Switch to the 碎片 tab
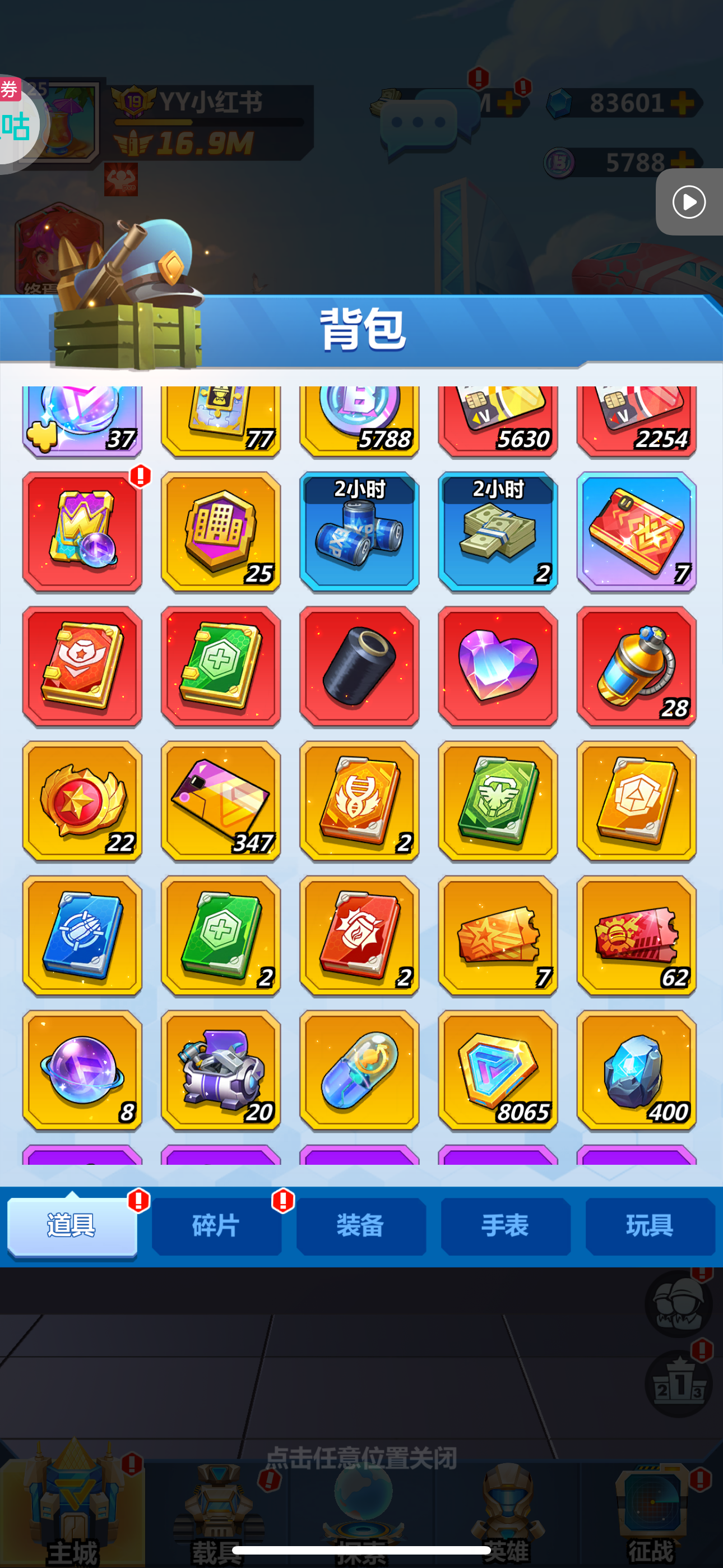The height and width of the screenshot is (1568, 723). (x=216, y=1226)
